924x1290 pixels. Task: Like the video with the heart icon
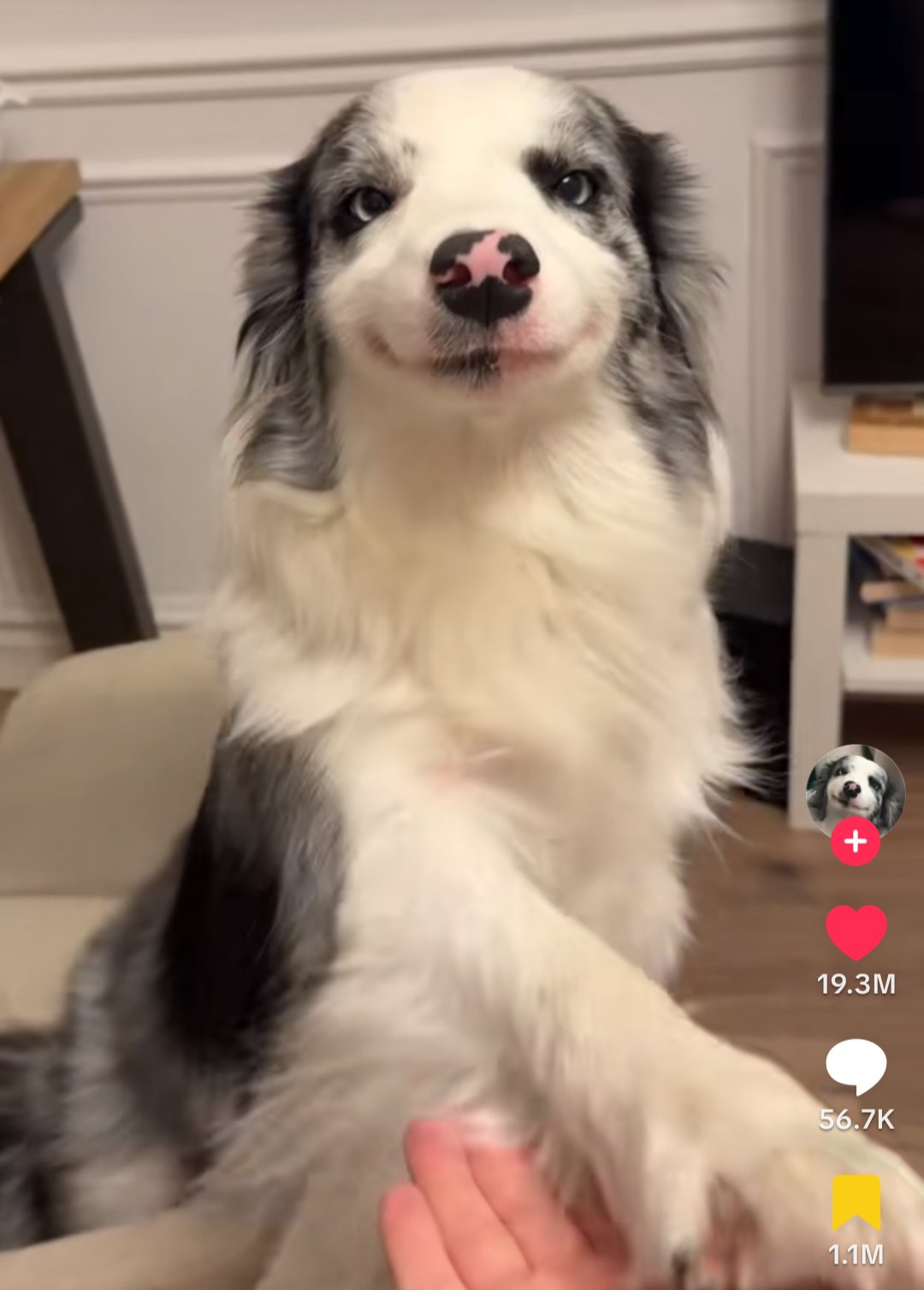(x=856, y=932)
